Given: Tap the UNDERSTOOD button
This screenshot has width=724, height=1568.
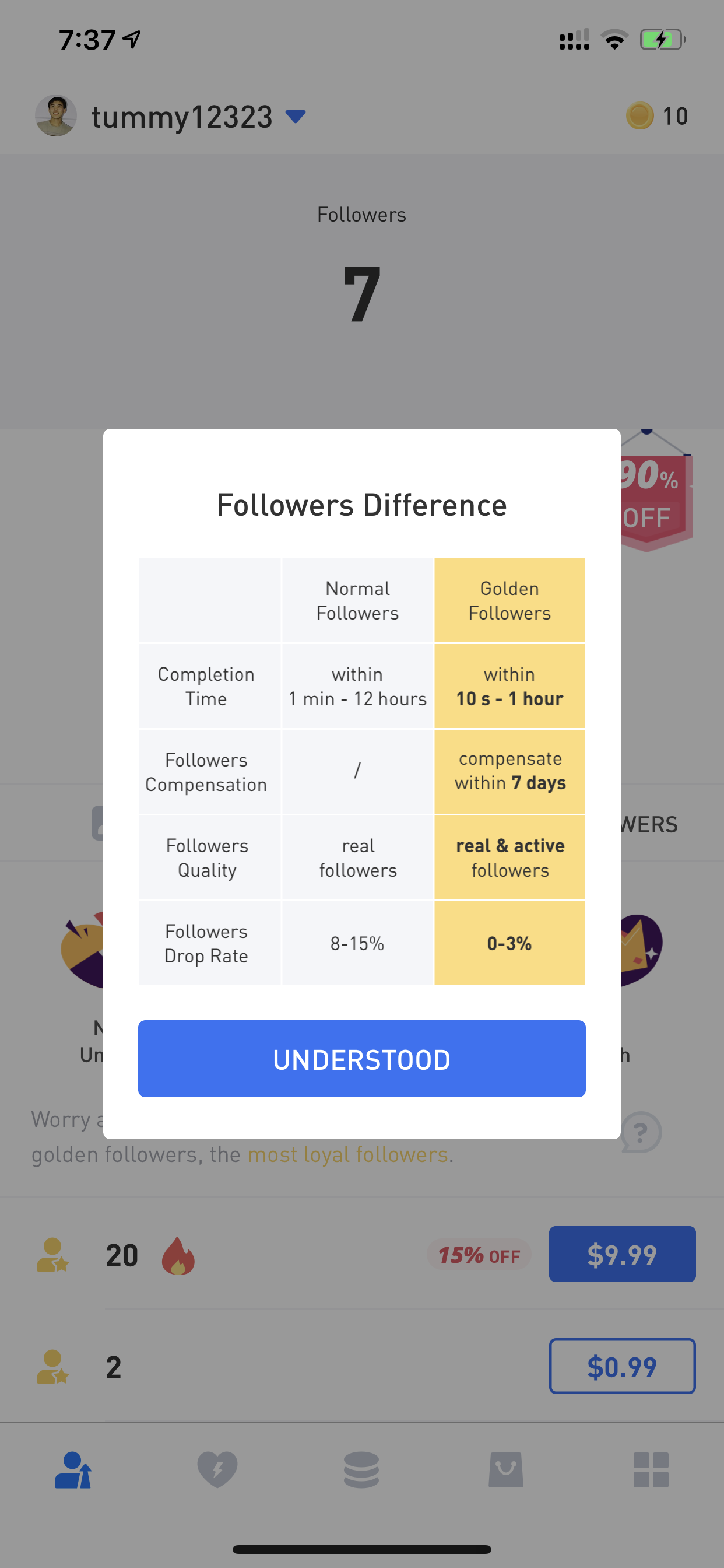Looking at the screenshot, I should coord(361,1059).
